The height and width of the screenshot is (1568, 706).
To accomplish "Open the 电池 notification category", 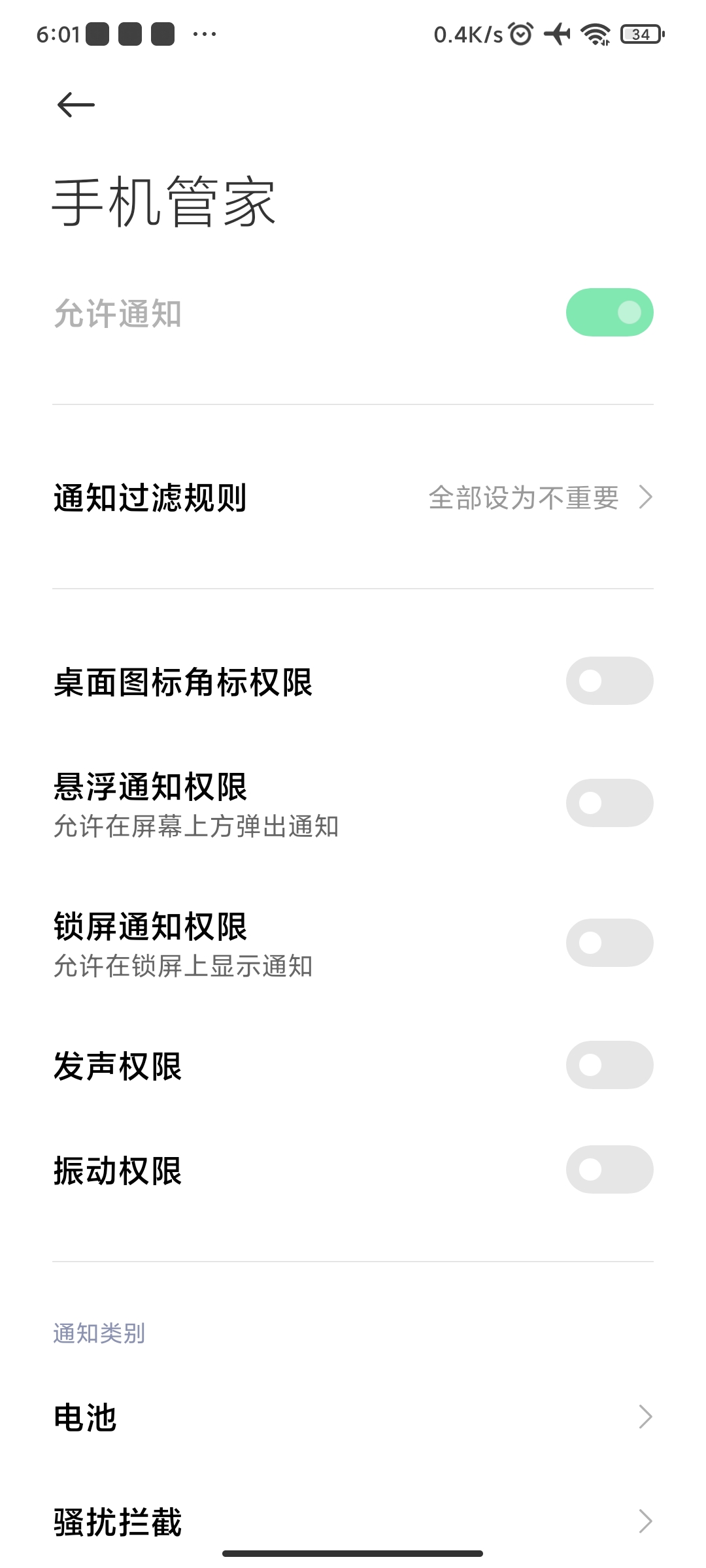I will point(353,1416).
